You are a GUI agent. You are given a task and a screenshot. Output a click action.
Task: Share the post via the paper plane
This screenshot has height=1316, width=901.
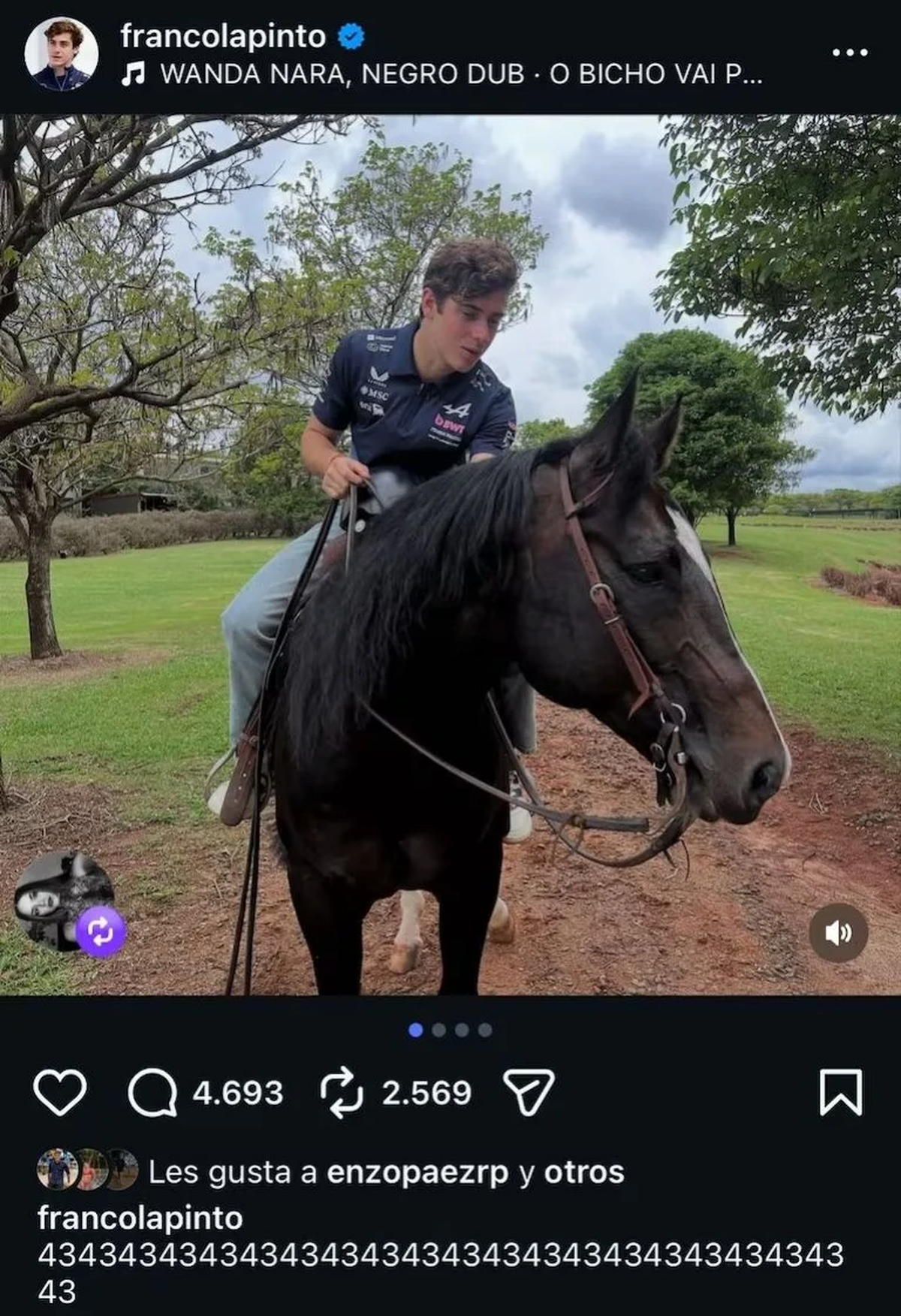pyautogui.click(x=529, y=1092)
